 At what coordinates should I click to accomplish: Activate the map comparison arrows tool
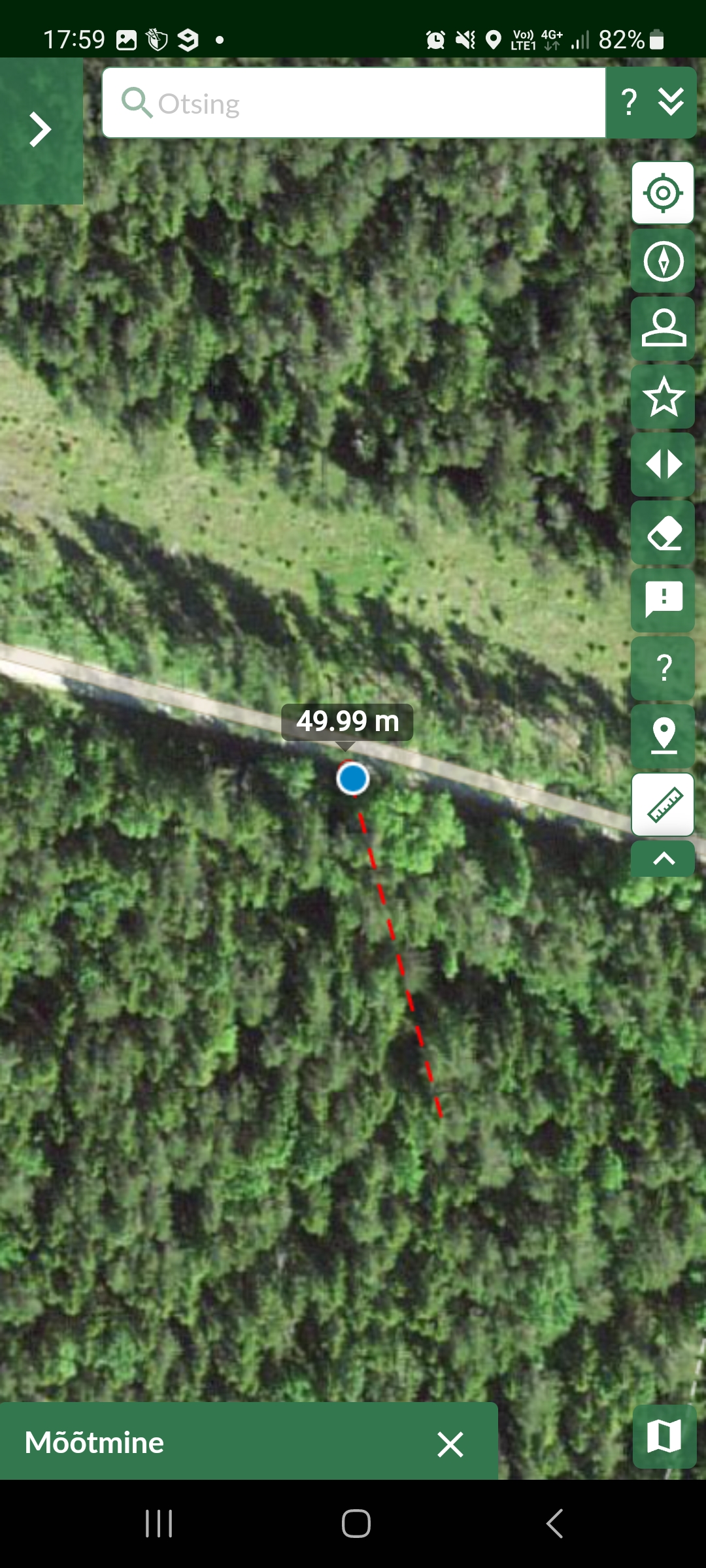pos(663,465)
